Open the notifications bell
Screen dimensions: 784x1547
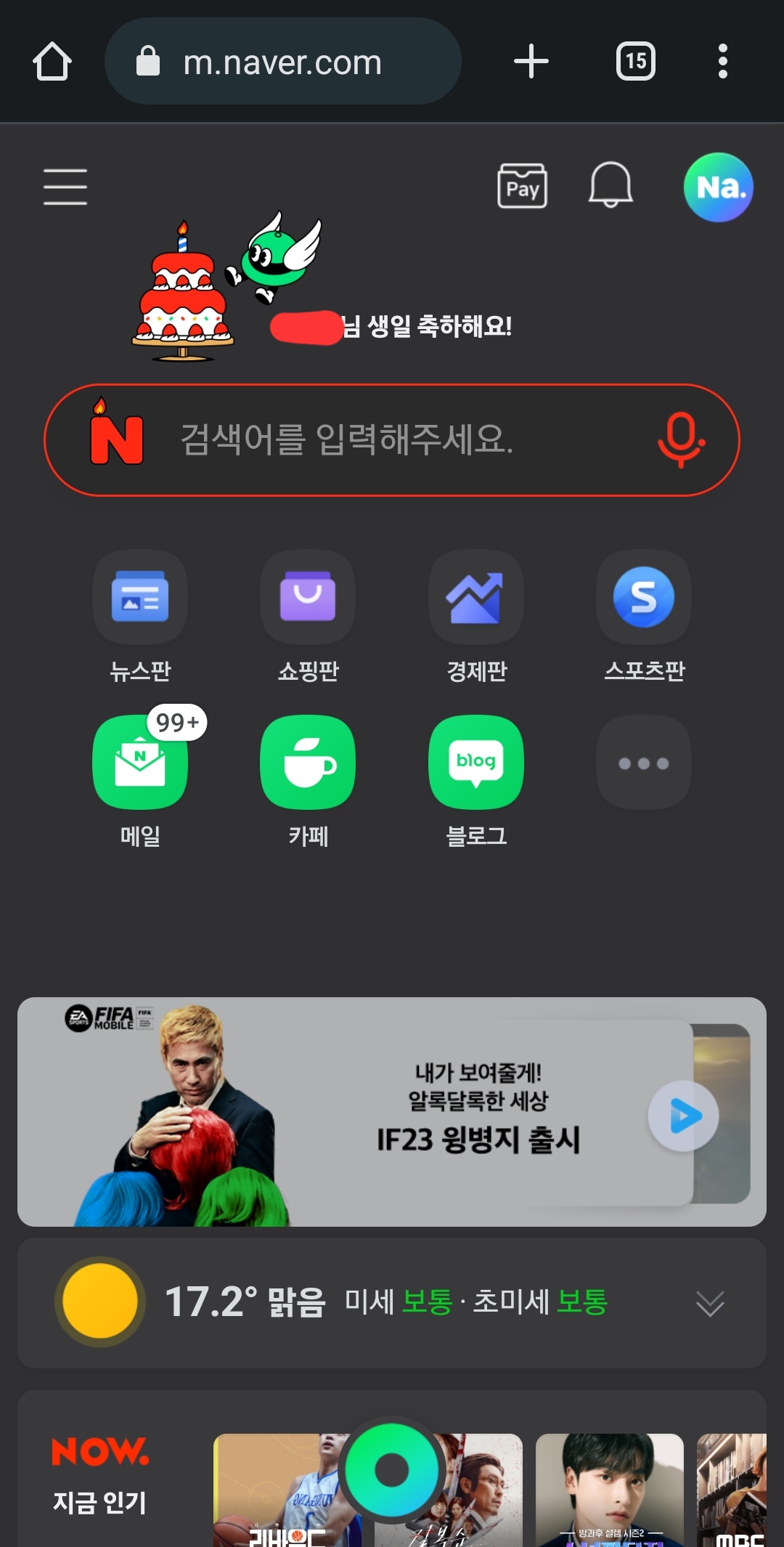pos(611,184)
